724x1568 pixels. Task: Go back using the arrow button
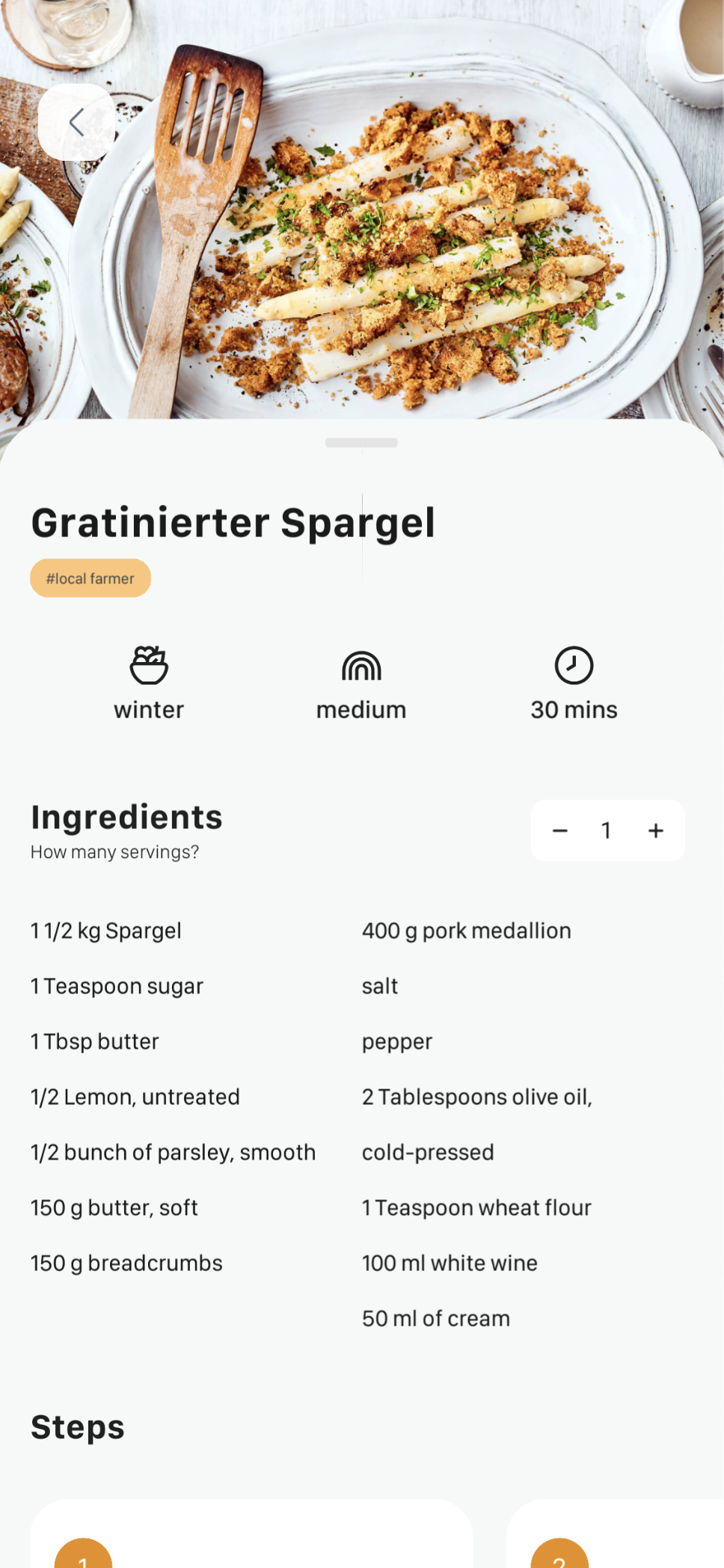pos(76,122)
